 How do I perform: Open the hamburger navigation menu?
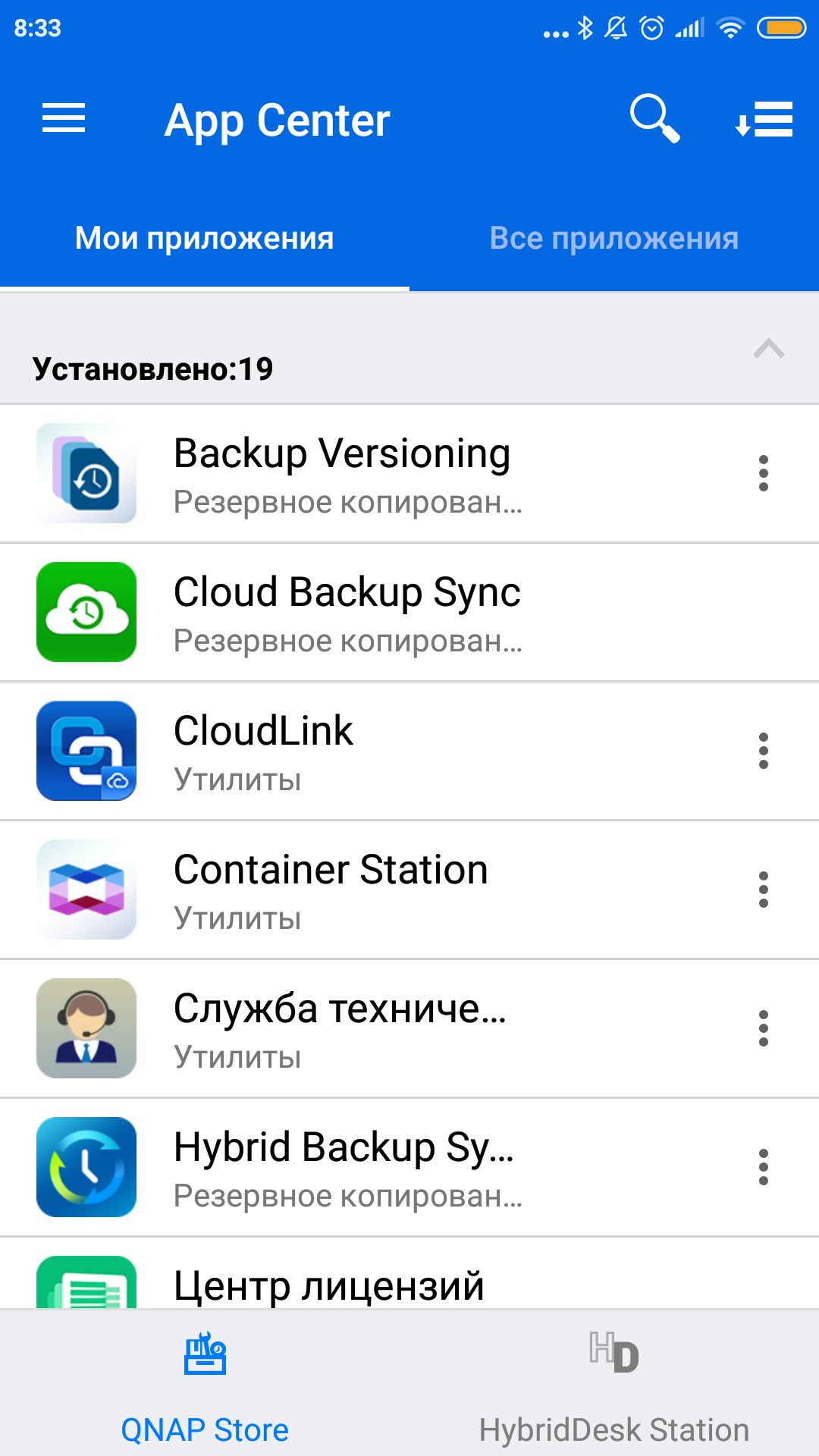click(64, 119)
